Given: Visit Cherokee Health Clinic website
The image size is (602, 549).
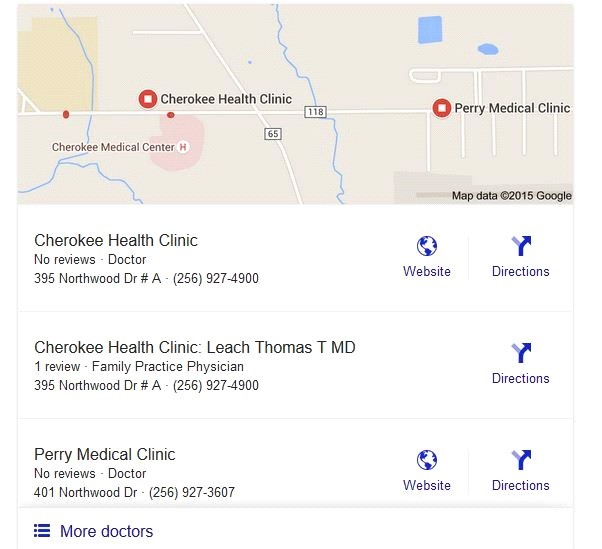Looking at the screenshot, I should click(x=427, y=257).
